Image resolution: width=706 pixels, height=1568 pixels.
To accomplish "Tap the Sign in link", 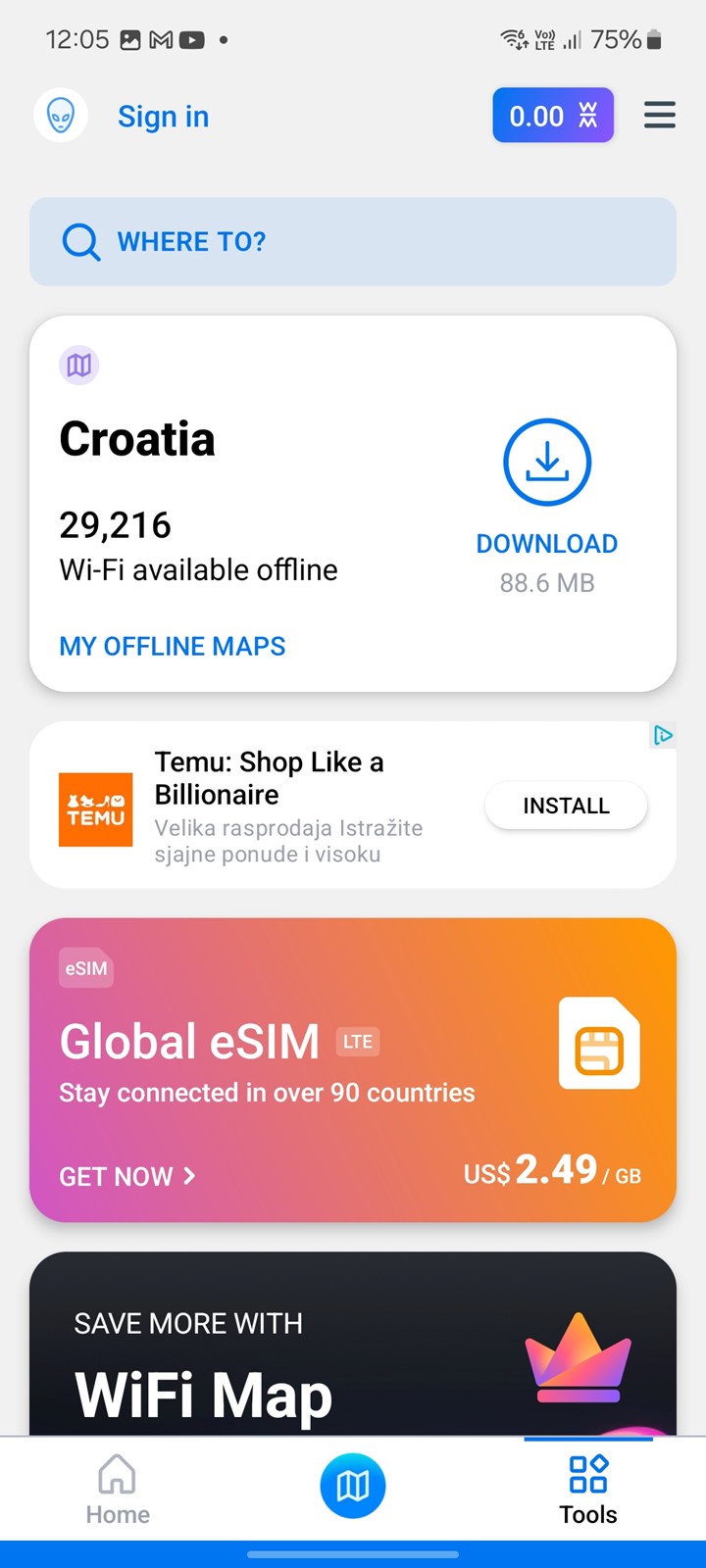I will pos(163,117).
